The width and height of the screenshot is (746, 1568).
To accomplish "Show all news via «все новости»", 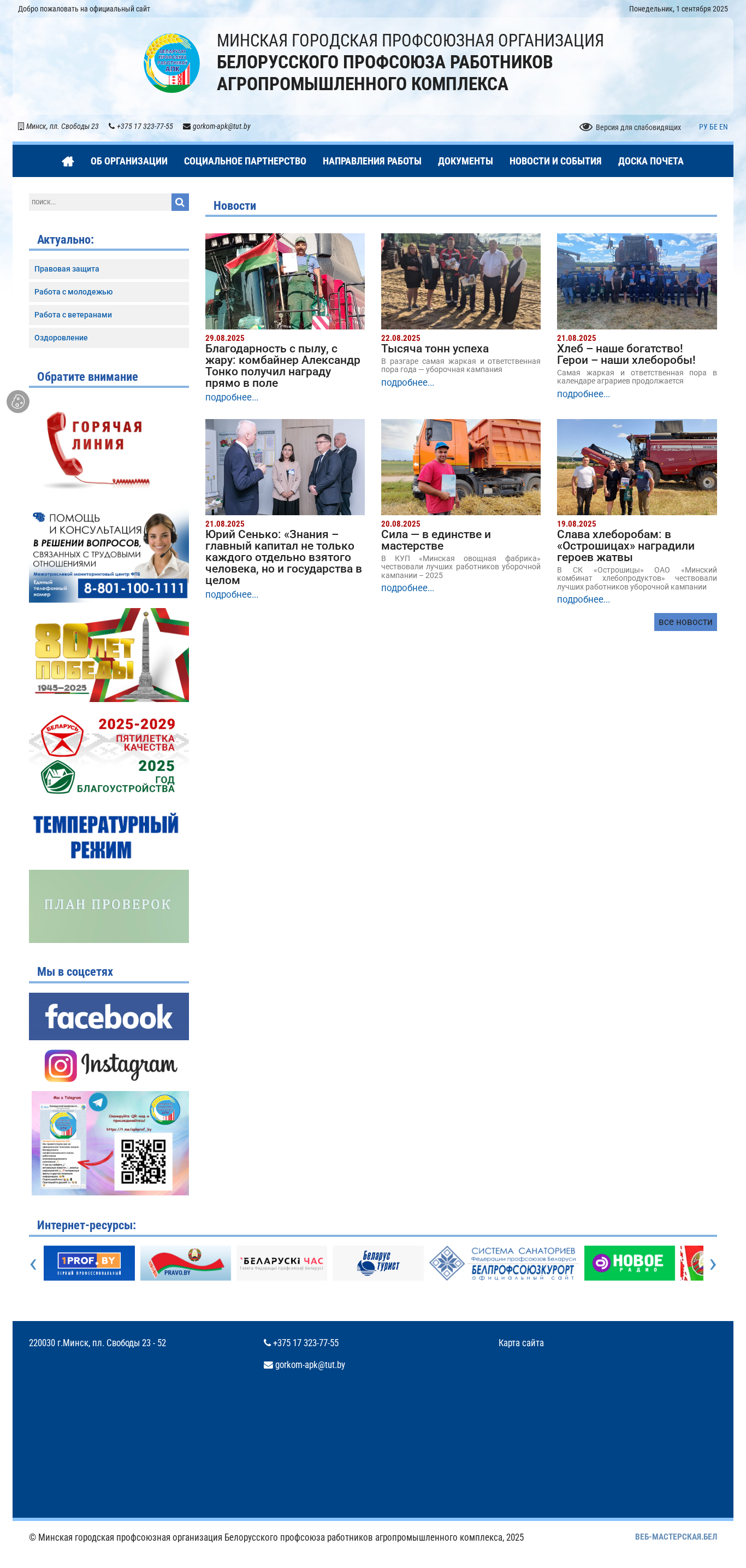I will point(685,622).
